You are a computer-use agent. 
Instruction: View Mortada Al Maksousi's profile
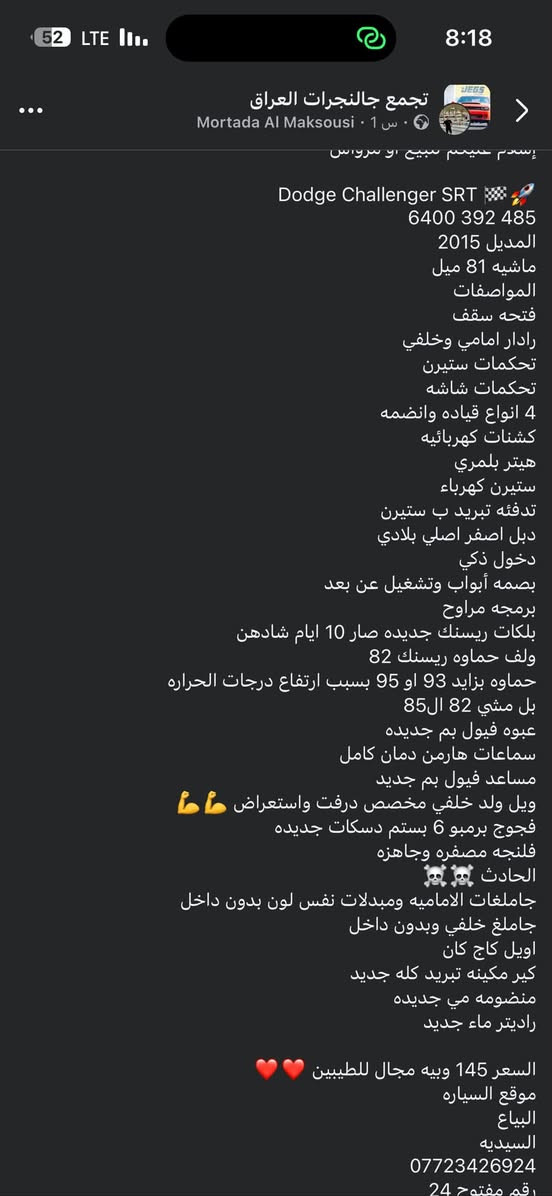275,123
